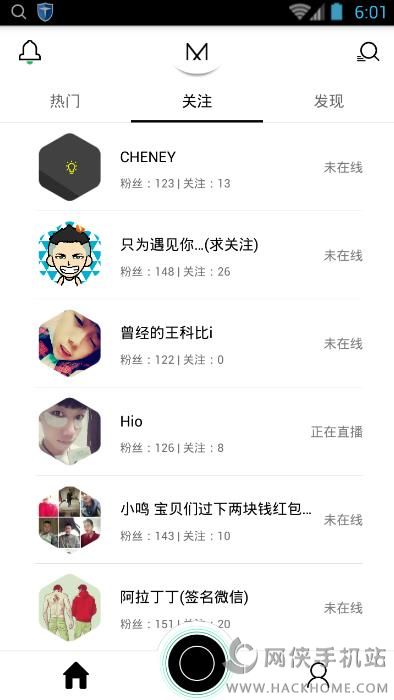The width and height of the screenshot is (394, 700).
Task: Start a broadcast with the round button
Action: pos(197,663)
